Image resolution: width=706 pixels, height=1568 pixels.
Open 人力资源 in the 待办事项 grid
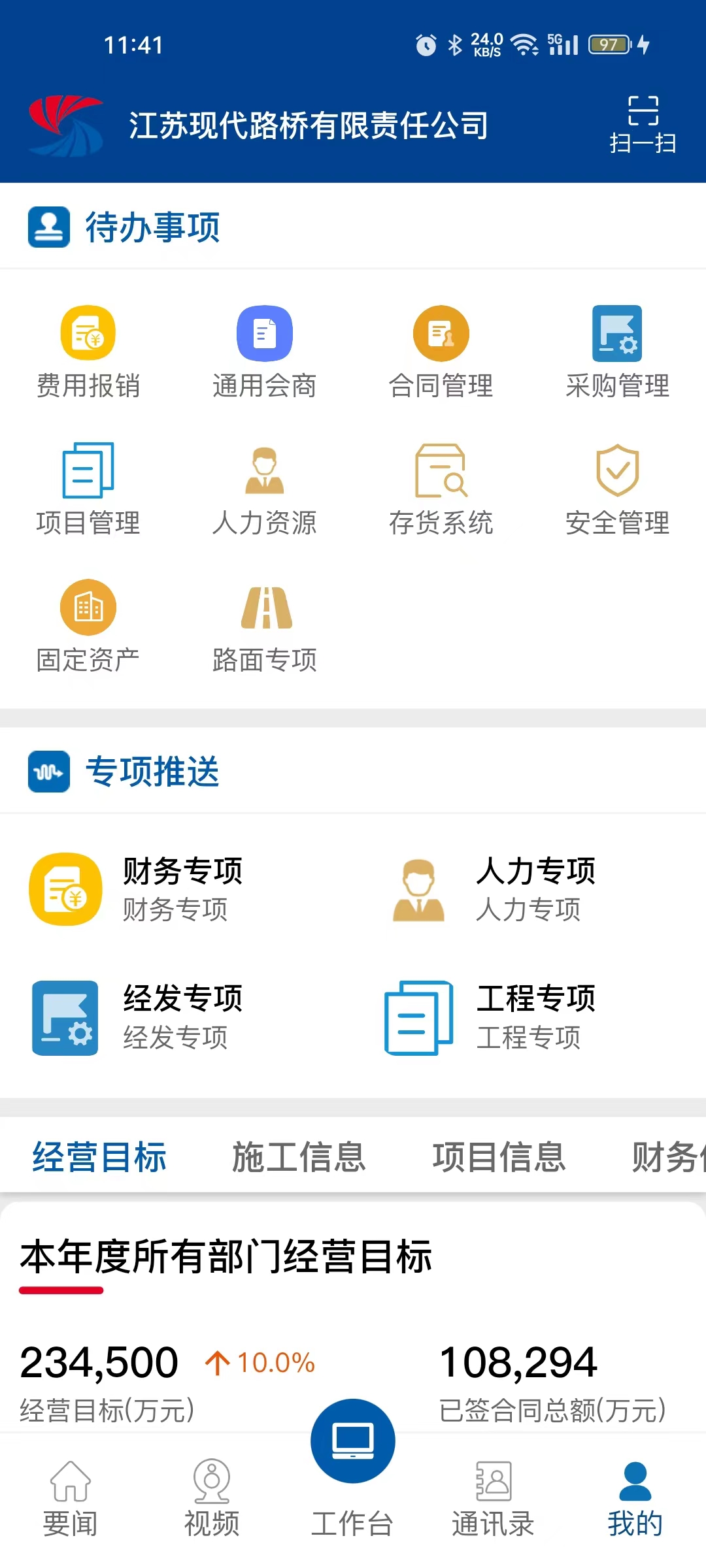265,490
